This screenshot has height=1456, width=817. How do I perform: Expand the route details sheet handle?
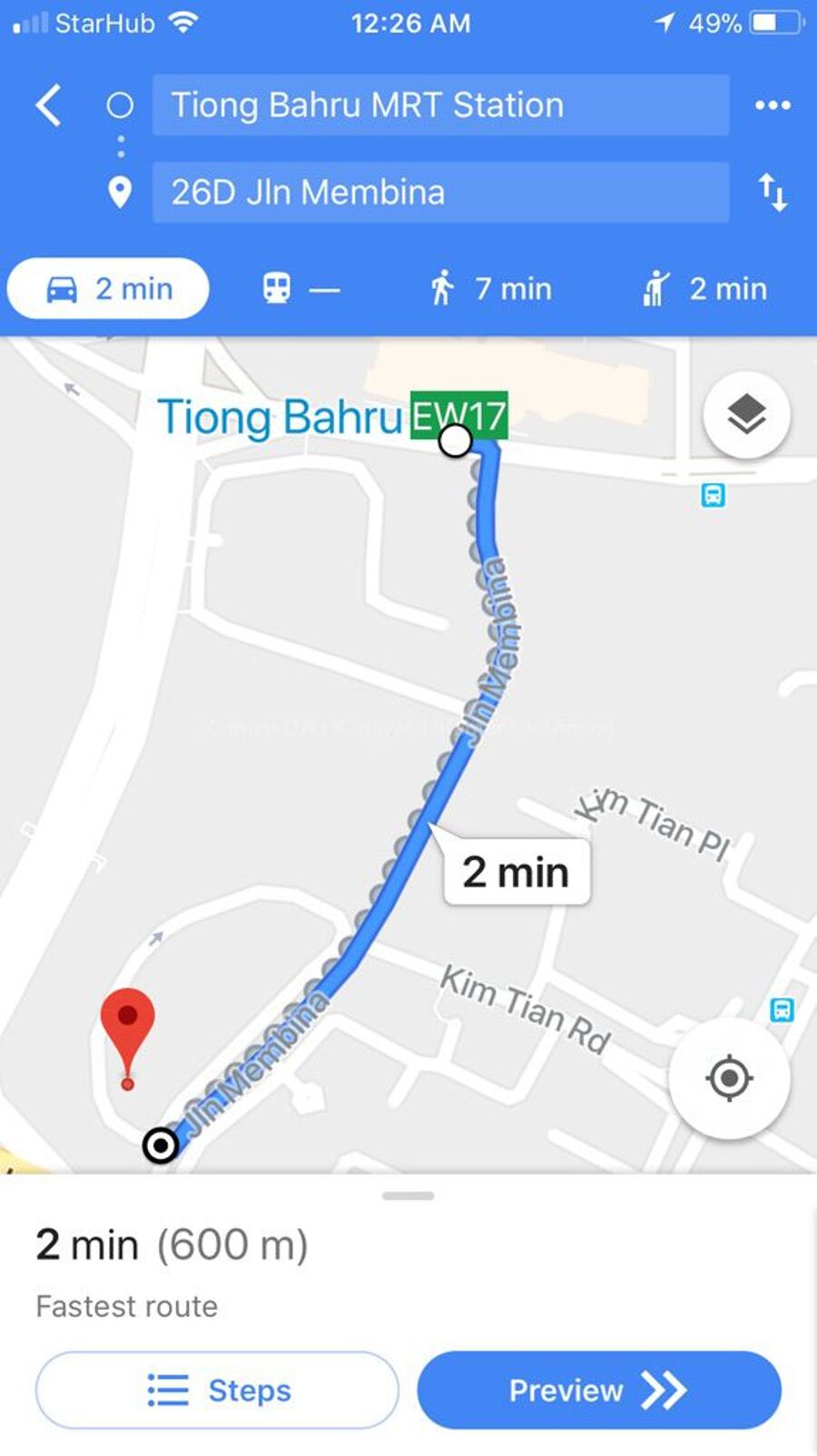pyautogui.click(x=408, y=1195)
